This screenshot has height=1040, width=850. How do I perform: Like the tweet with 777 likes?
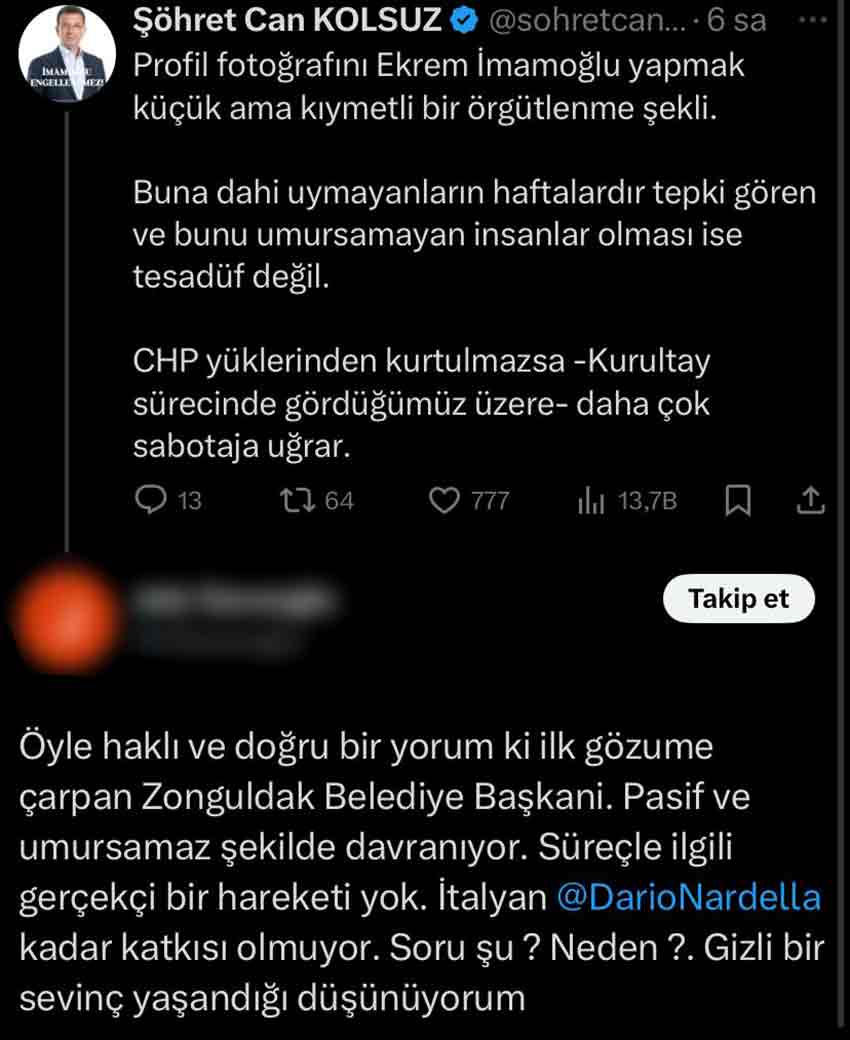pyautogui.click(x=444, y=499)
